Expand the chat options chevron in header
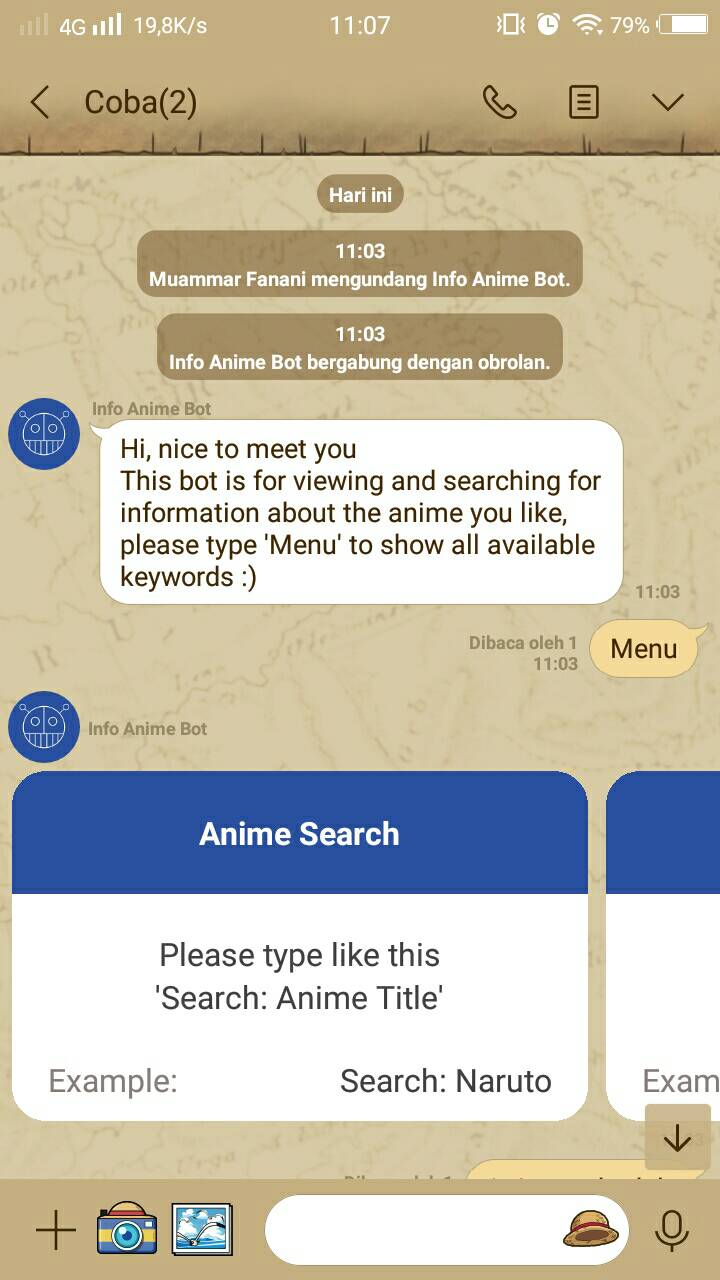The image size is (720, 1280). [668, 101]
